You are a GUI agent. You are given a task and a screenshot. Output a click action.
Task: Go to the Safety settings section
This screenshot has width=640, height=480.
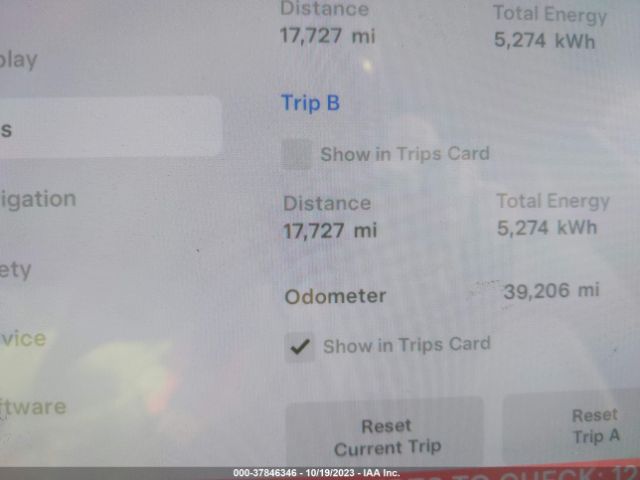click(x=18, y=270)
